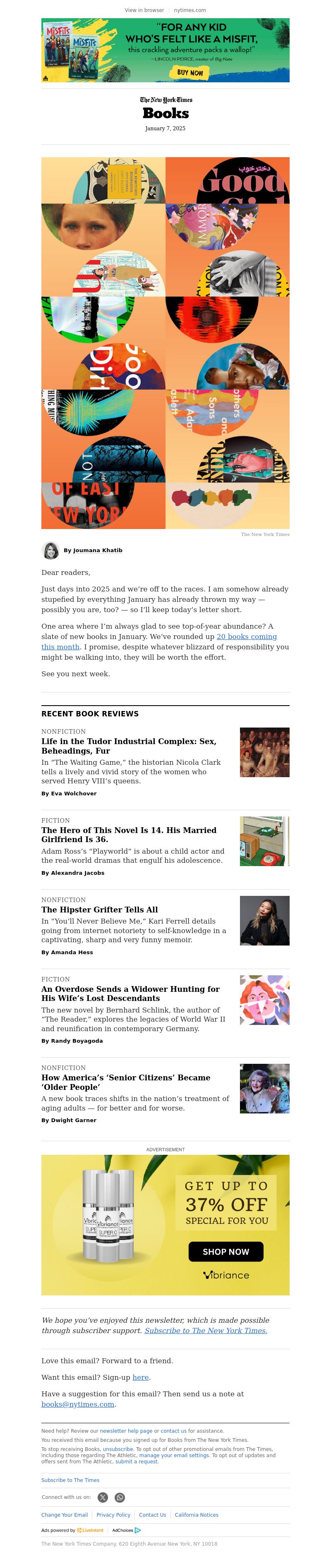Unsubscribe from the Books newsletter
The height and width of the screenshot is (1568, 331).
pyautogui.click(x=118, y=1449)
